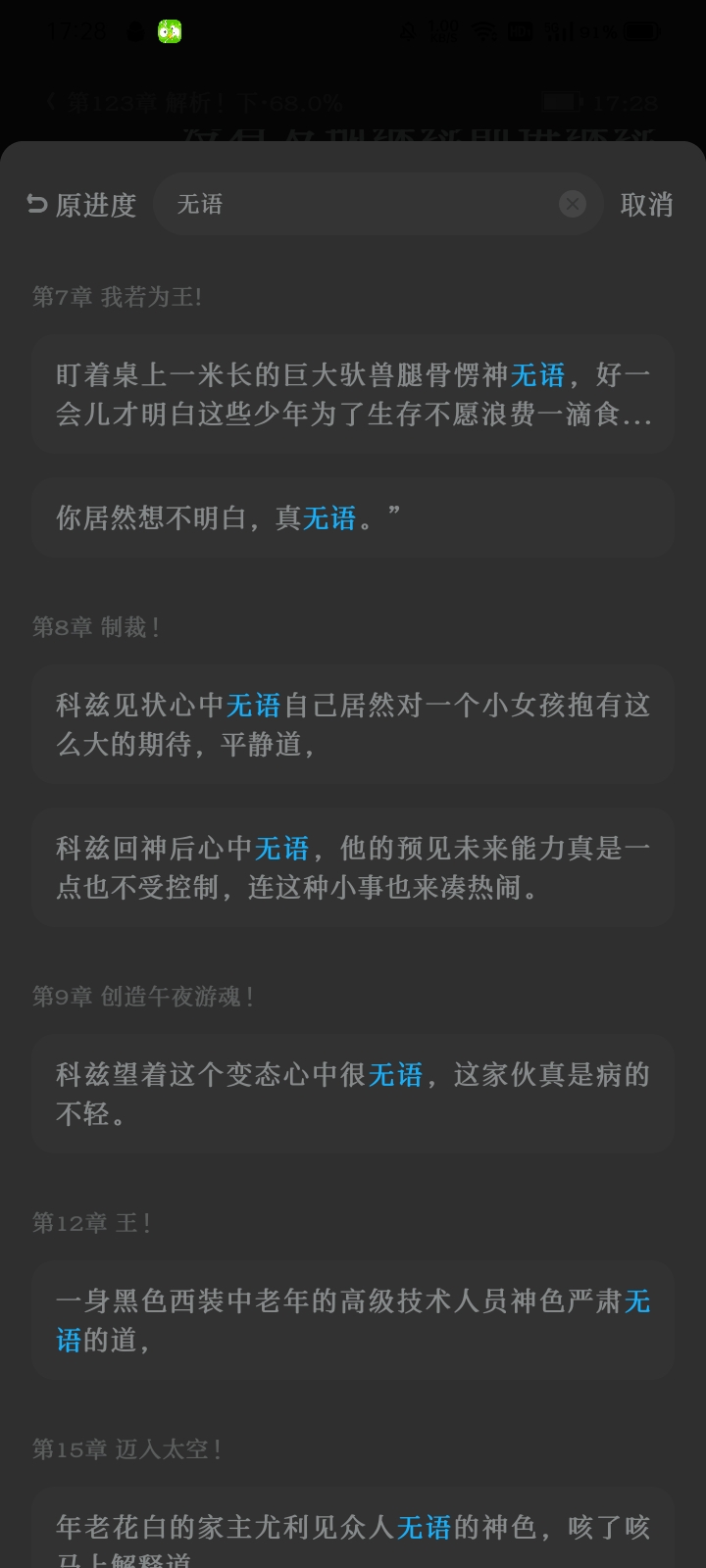Open the result 一身黑色西装中老年的高级技术人员
The height and width of the screenshot is (1568, 706).
pyautogui.click(x=353, y=1320)
